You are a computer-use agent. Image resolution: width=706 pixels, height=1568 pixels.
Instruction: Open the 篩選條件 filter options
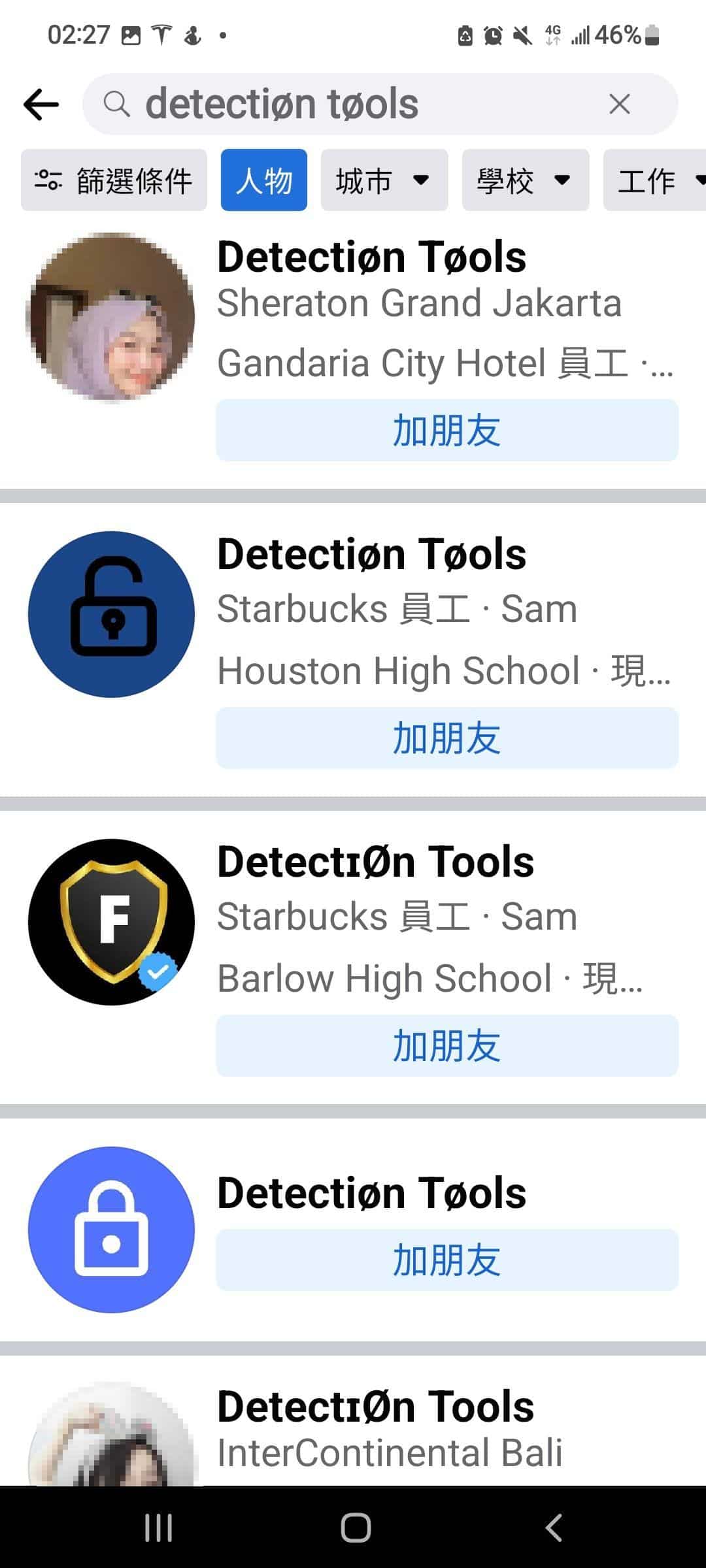114,180
